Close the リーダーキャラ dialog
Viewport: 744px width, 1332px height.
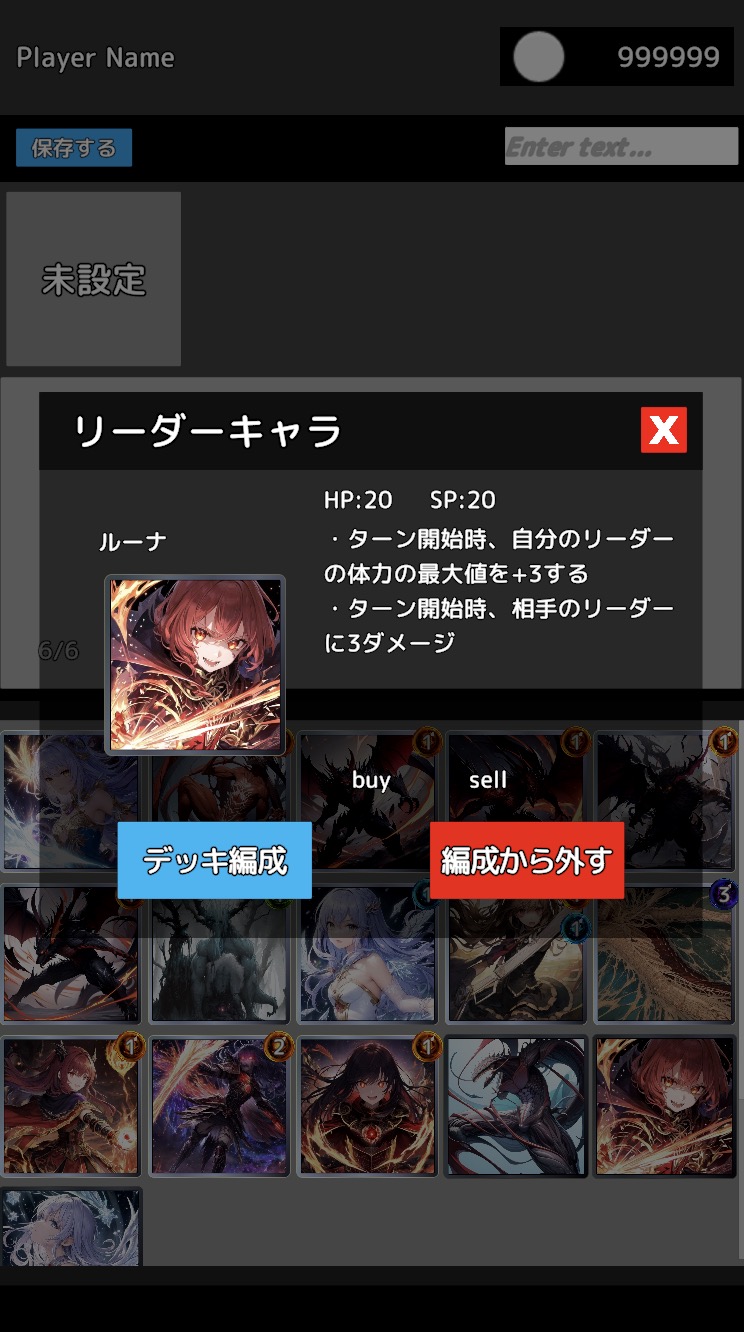coord(663,431)
